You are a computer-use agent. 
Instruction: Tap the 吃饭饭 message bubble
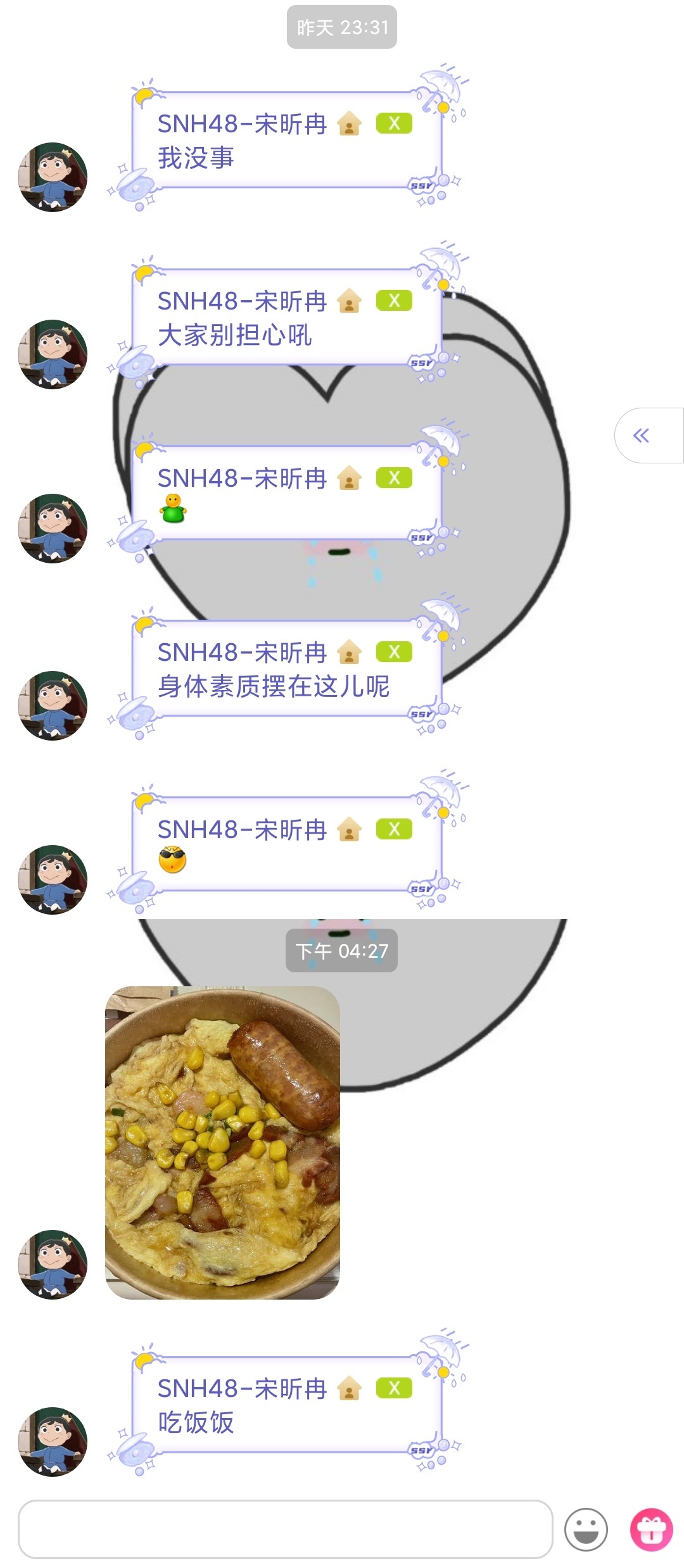tap(285, 1405)
